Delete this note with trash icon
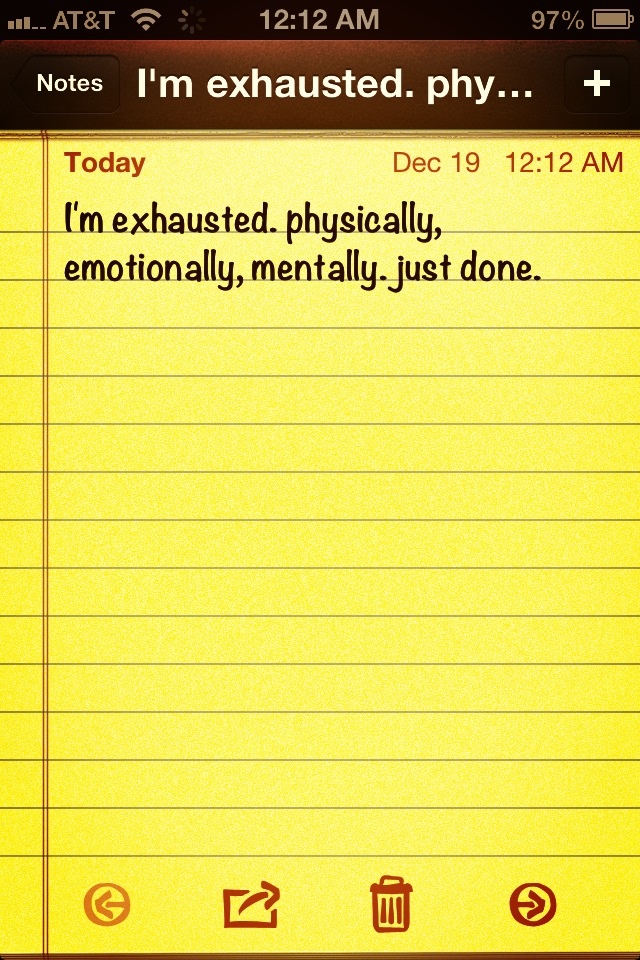 click(391, 904)
